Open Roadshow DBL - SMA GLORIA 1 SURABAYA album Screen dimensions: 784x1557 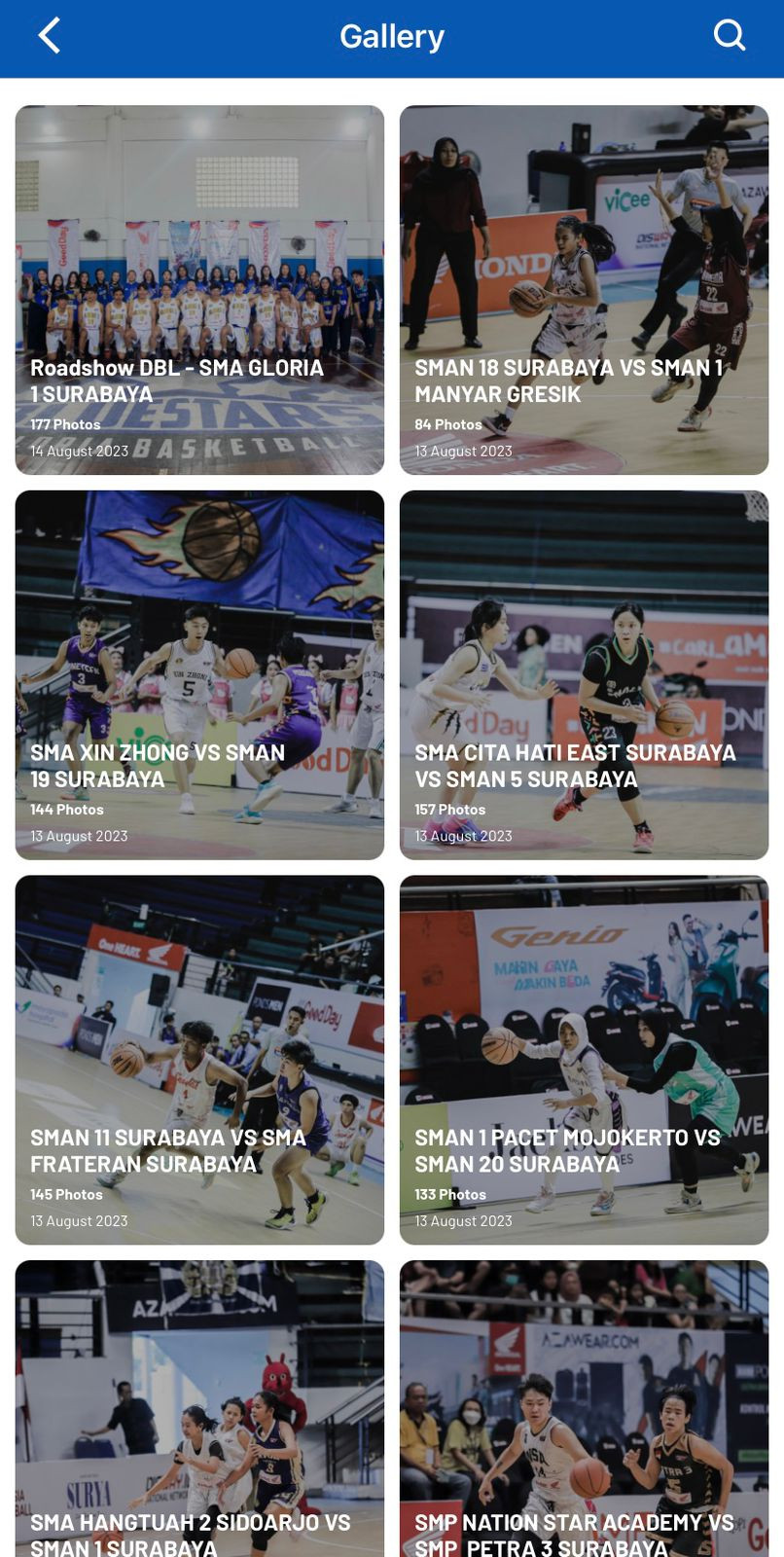[x=199, y=290]
